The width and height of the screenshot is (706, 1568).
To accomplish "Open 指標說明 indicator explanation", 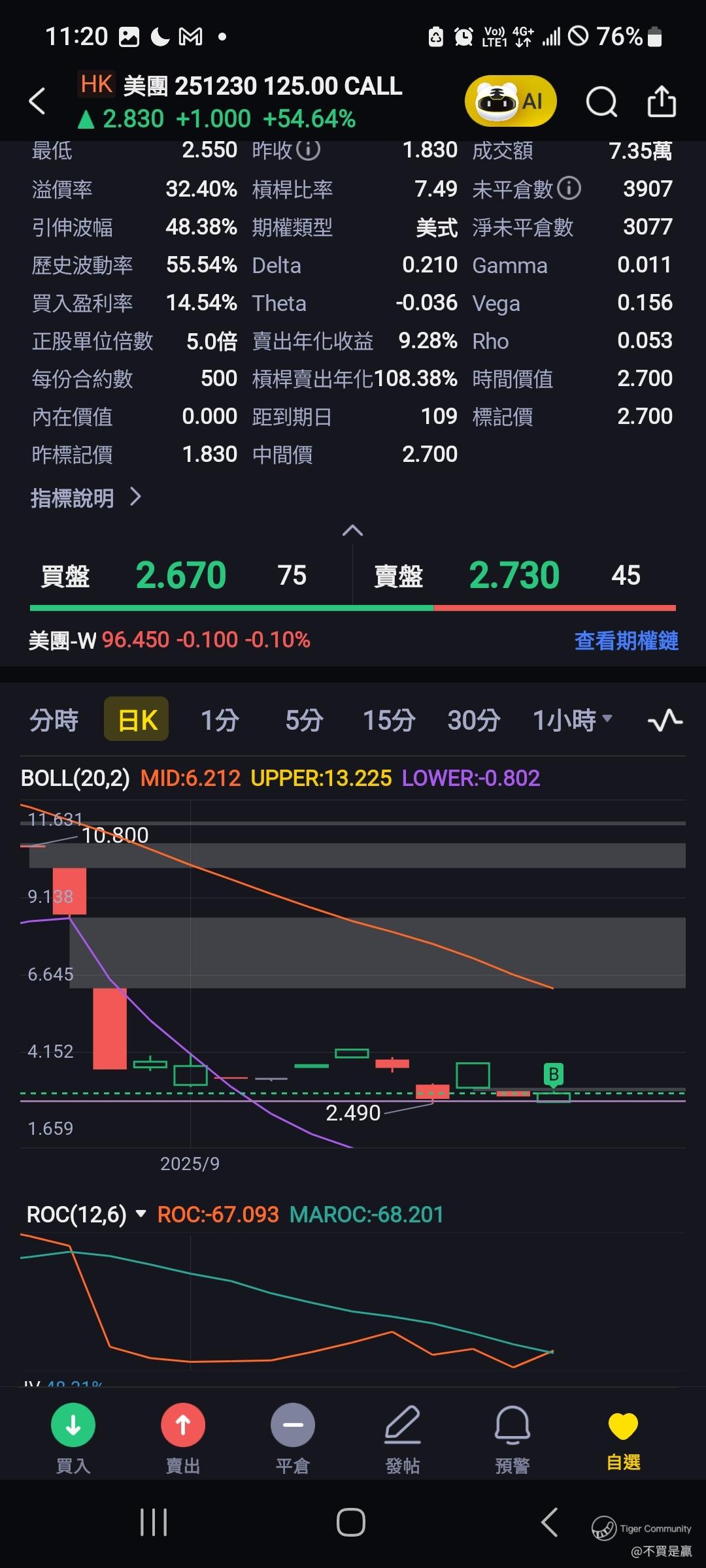I will pyautogui.click(x=86, y=498).
